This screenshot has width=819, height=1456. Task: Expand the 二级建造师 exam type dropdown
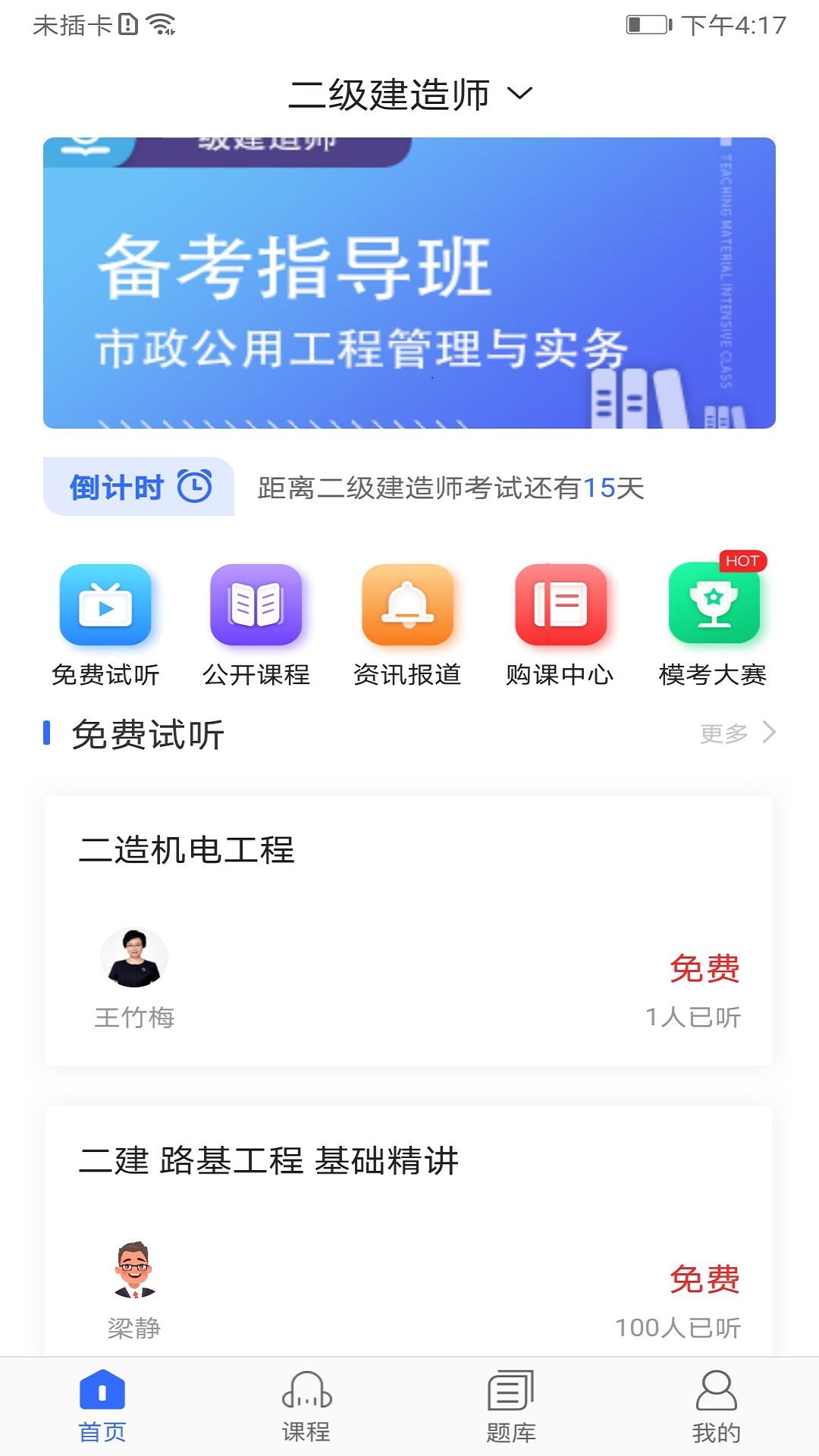pyautogui.click(x=410, y=95)
